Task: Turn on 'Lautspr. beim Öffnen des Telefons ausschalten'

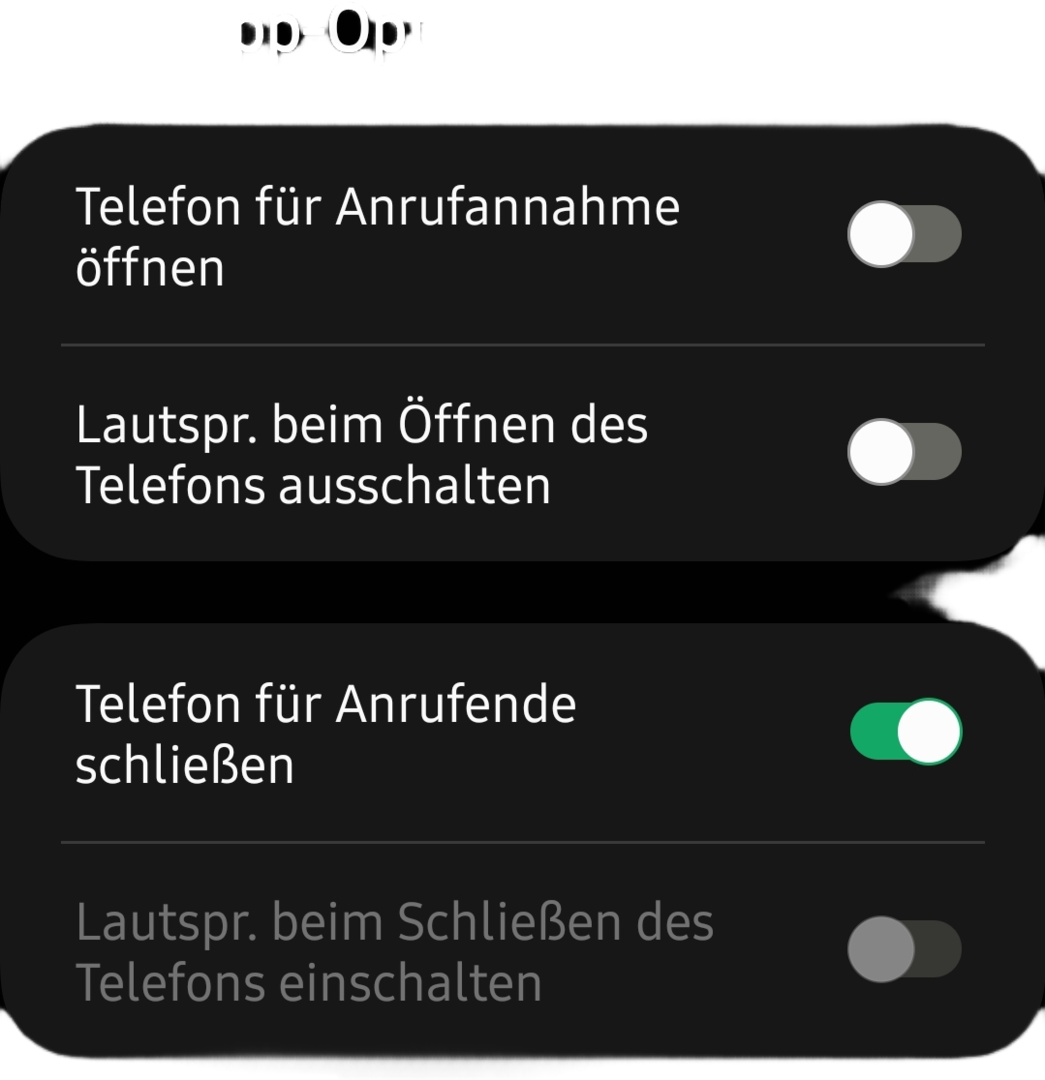Action: pos(904,453)
